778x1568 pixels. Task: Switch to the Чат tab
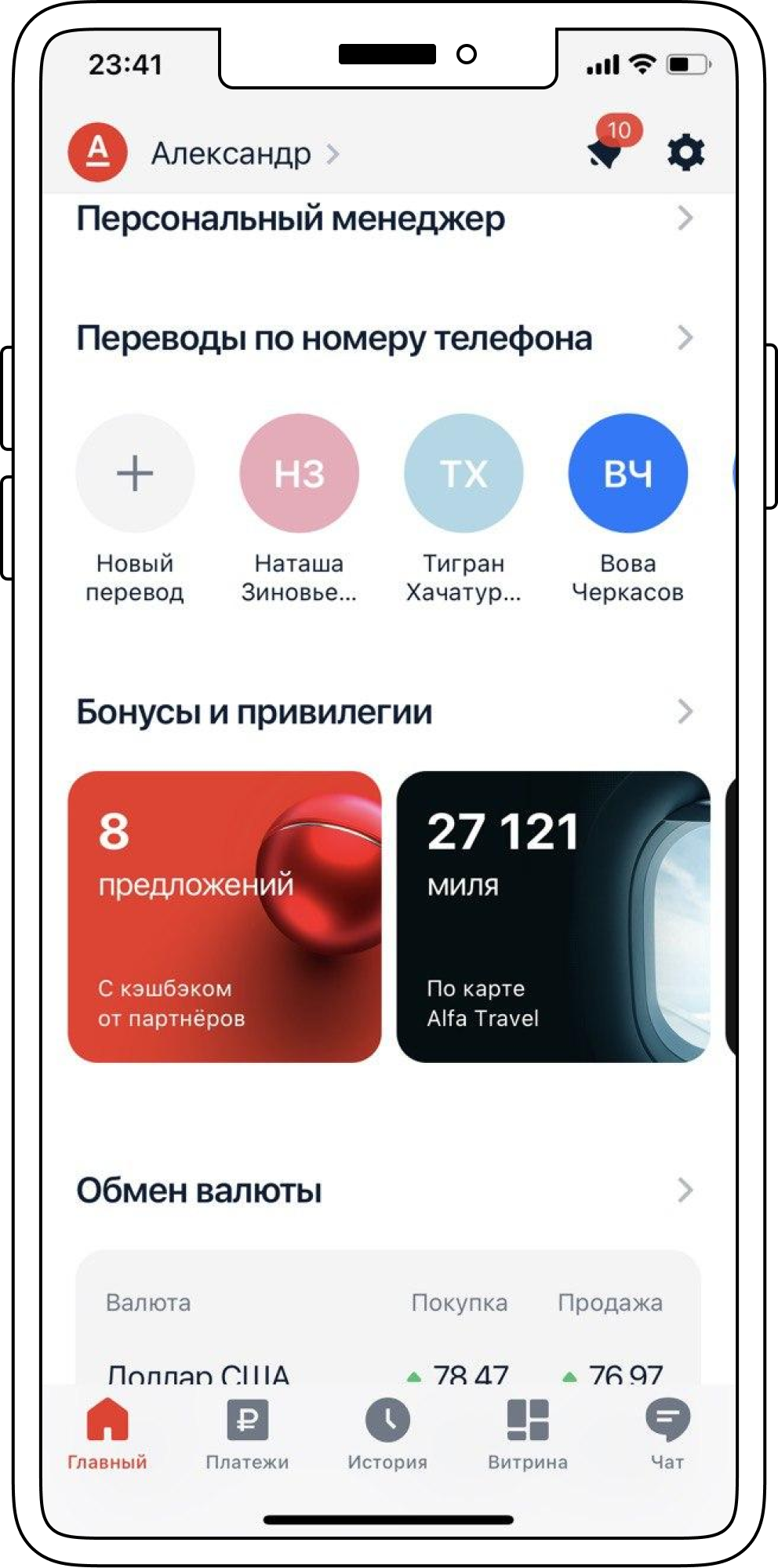click(667, 1432)
